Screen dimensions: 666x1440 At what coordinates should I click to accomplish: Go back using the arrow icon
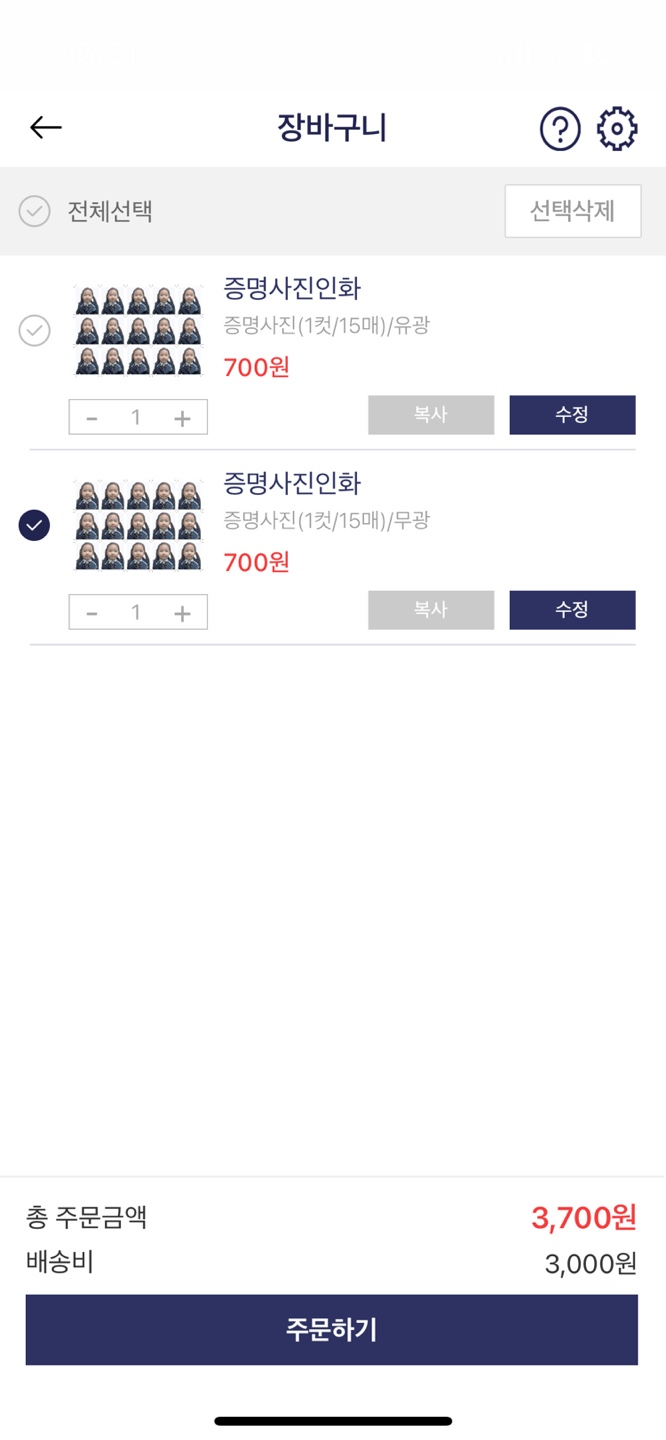(x=46, y=128)
